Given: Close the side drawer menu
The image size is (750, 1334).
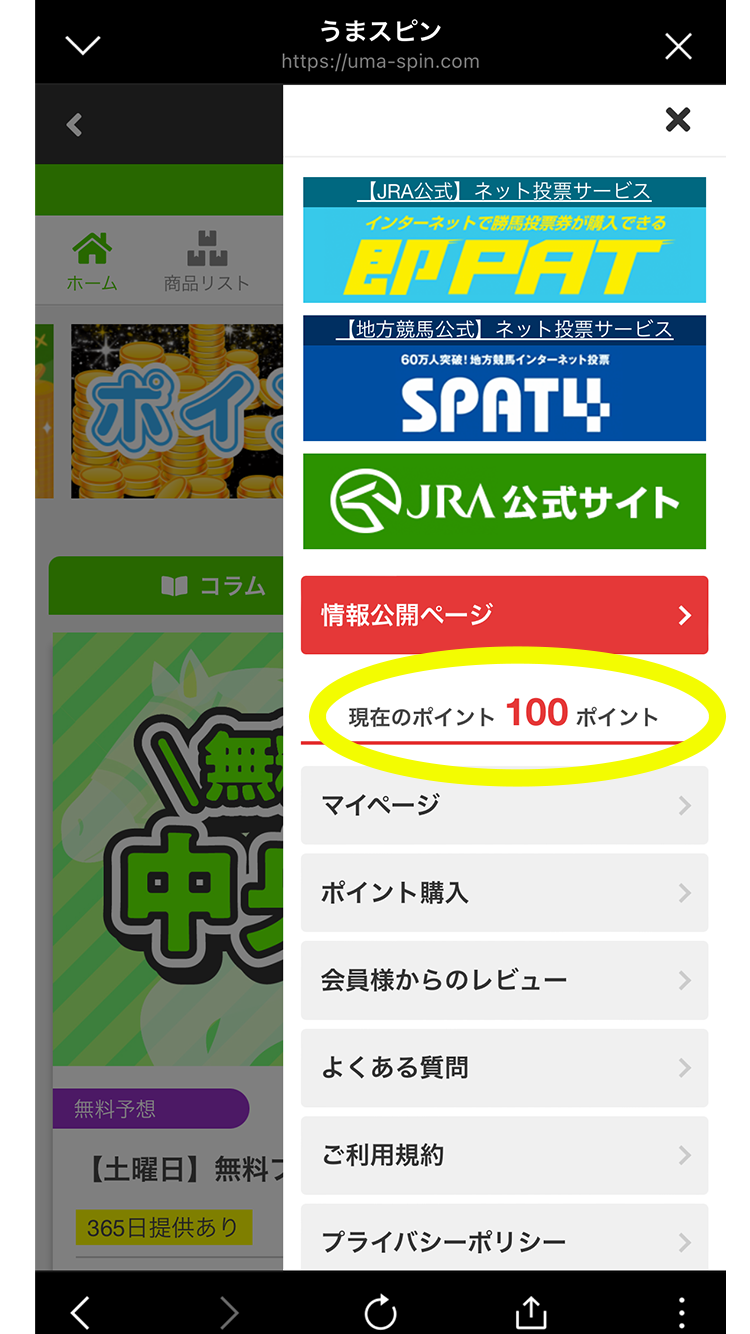Looking at the screenshot, I should tap(678, 120).
